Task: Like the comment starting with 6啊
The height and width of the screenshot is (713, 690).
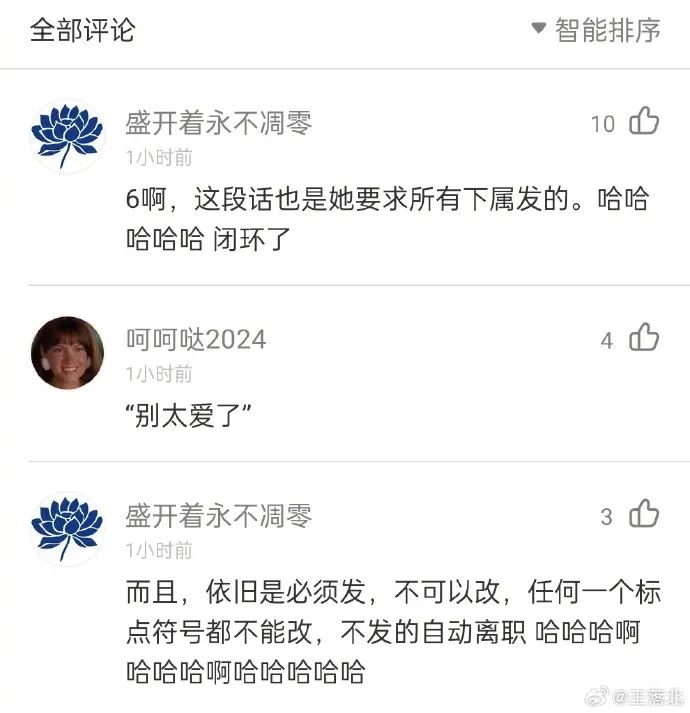Action: click(644, 122)
